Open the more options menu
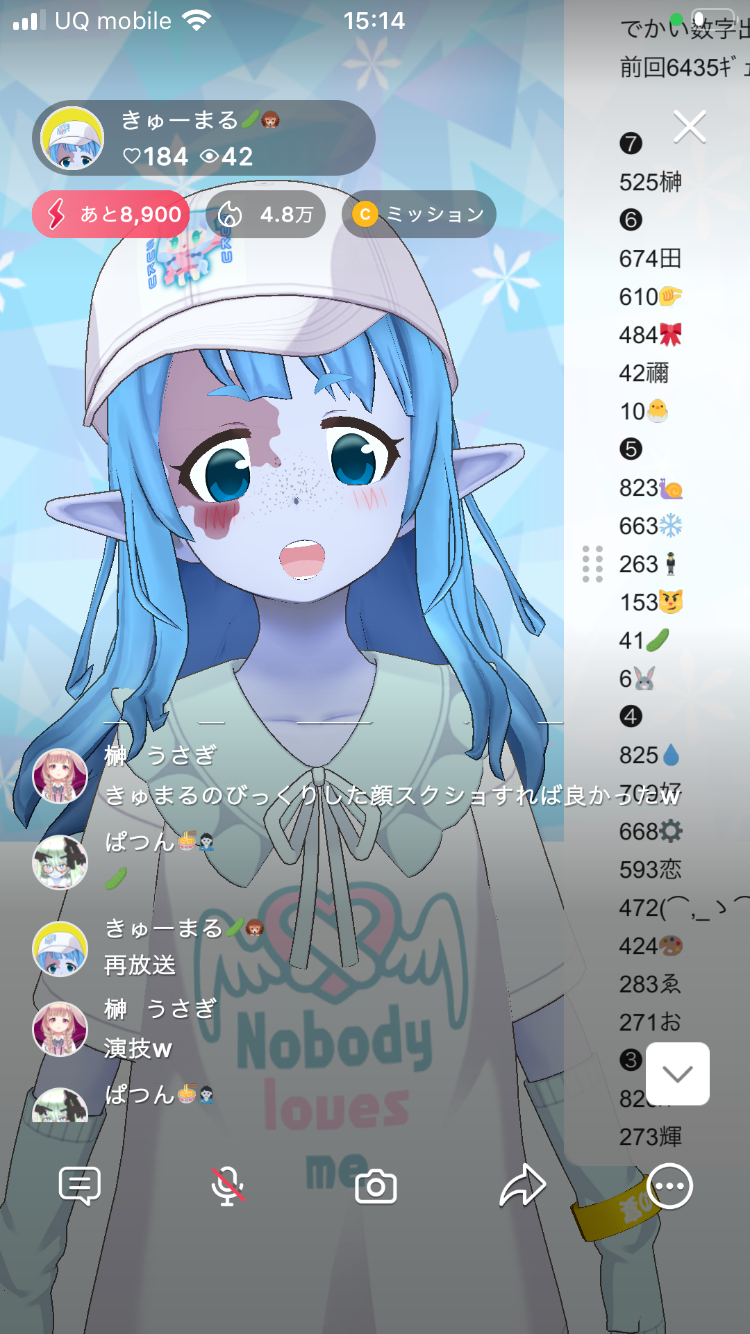Viewport: 750px width, 1334px height. [x=669, y=1186]
